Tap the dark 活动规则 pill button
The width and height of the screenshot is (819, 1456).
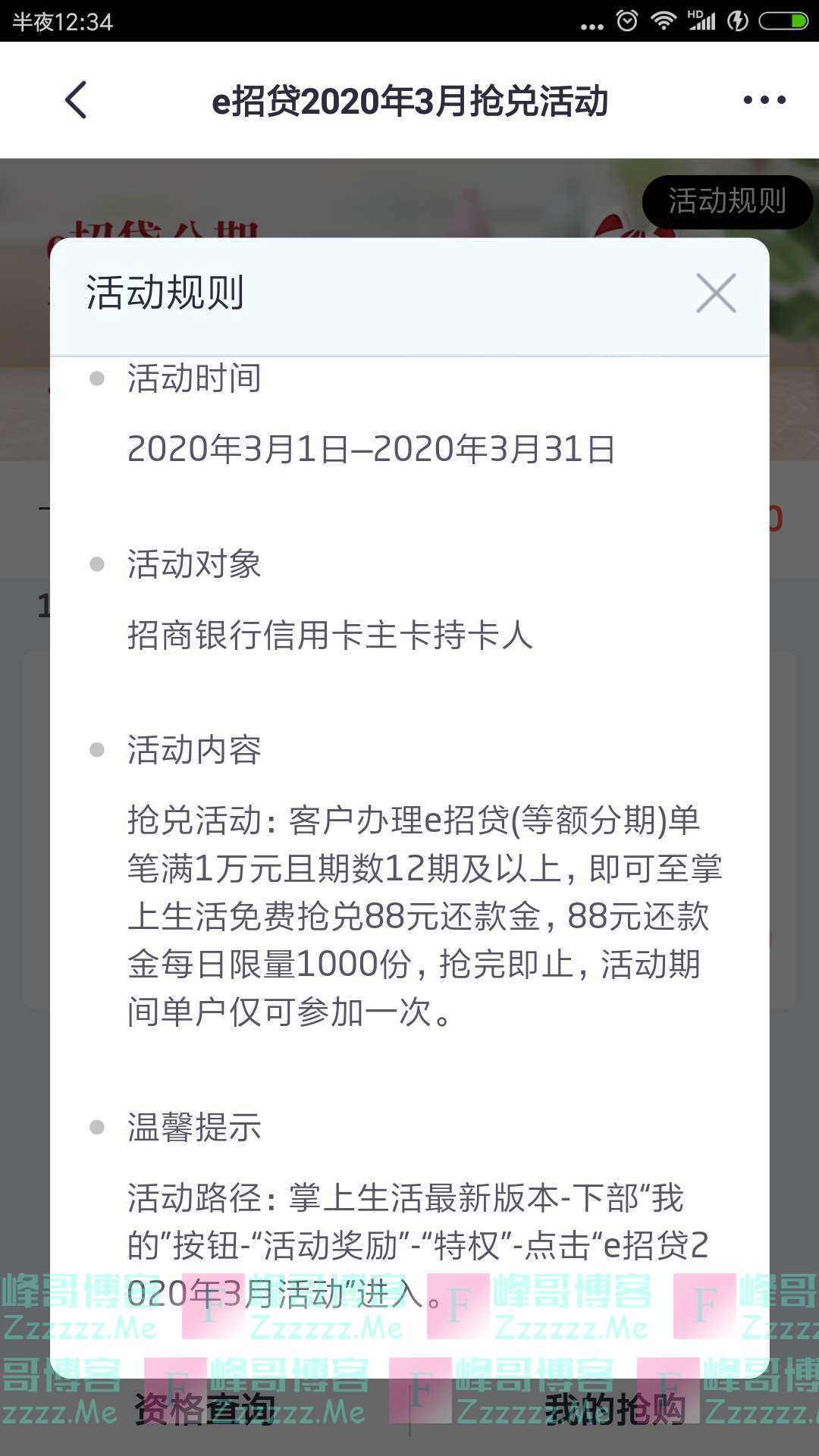[726, 202]
